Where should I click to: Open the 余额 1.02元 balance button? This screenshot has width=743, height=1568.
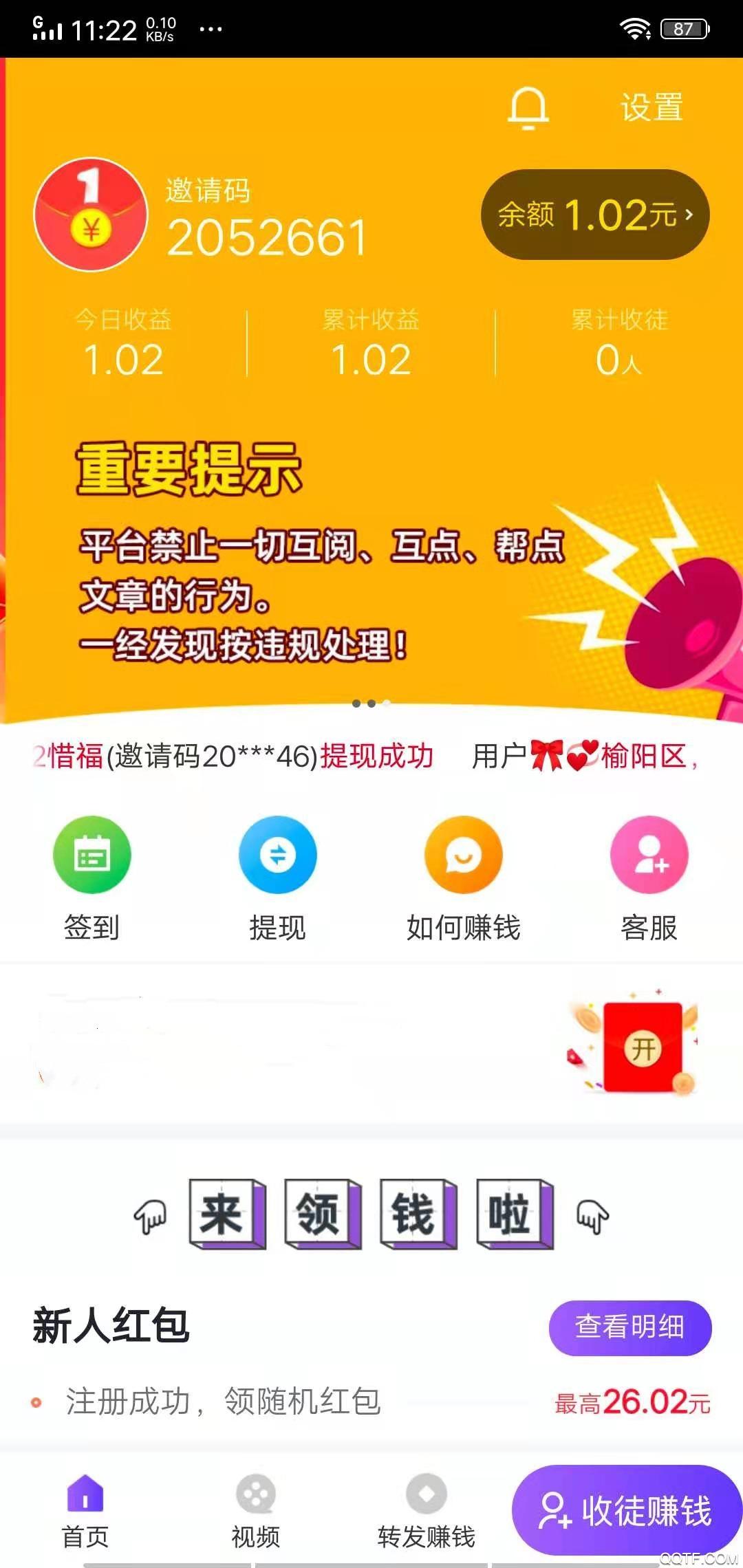pos(595,215)
